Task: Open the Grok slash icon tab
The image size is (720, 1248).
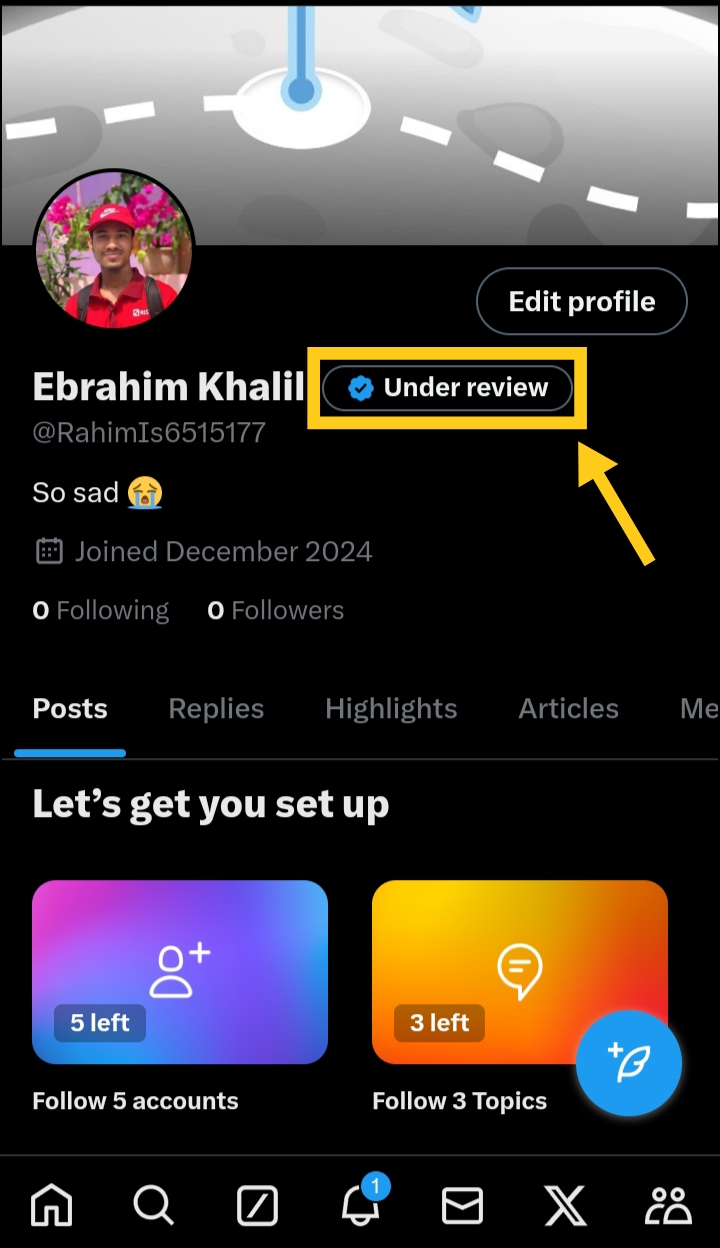Action: 257,1205
